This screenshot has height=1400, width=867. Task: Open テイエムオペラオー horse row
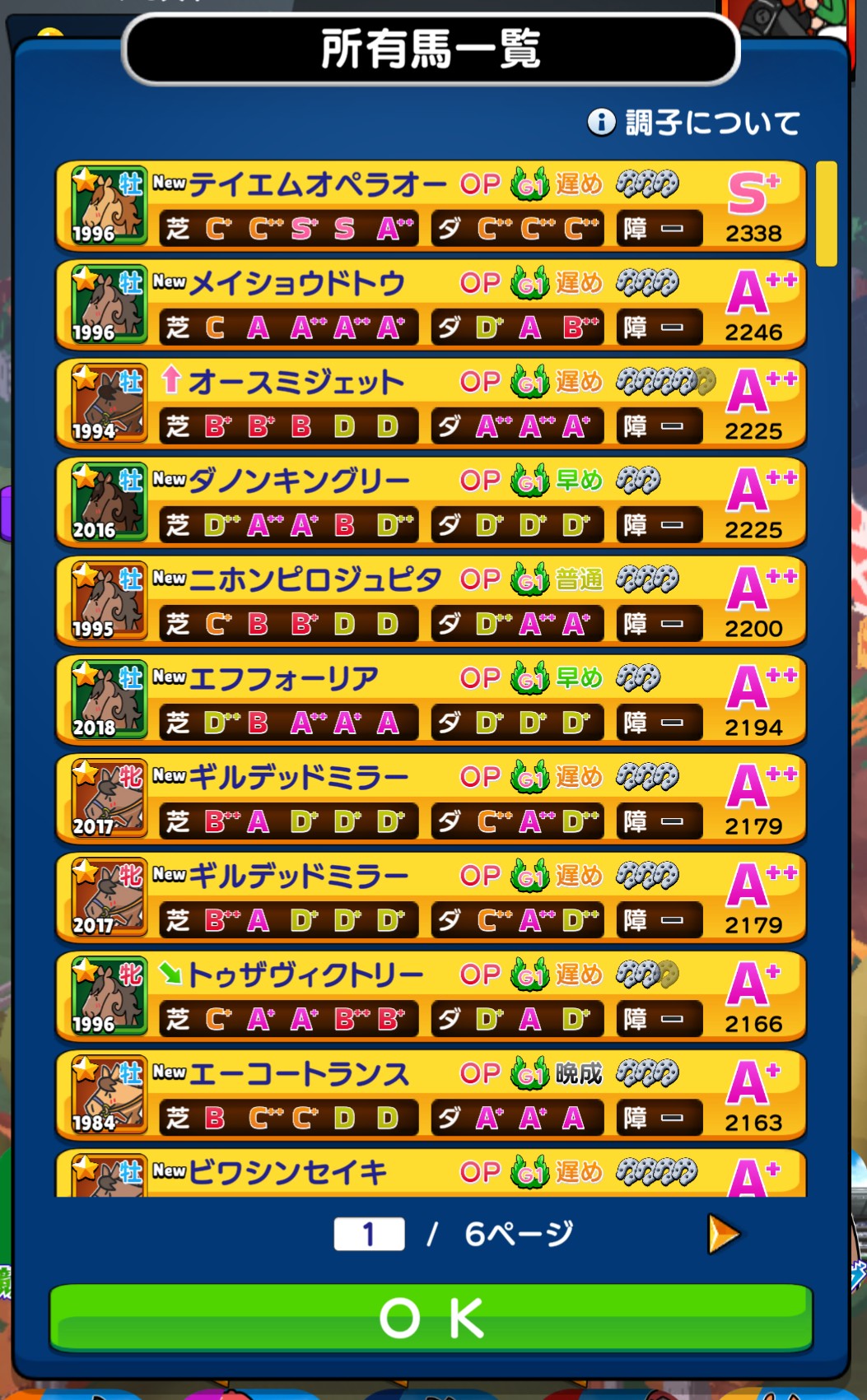point(431,206)
